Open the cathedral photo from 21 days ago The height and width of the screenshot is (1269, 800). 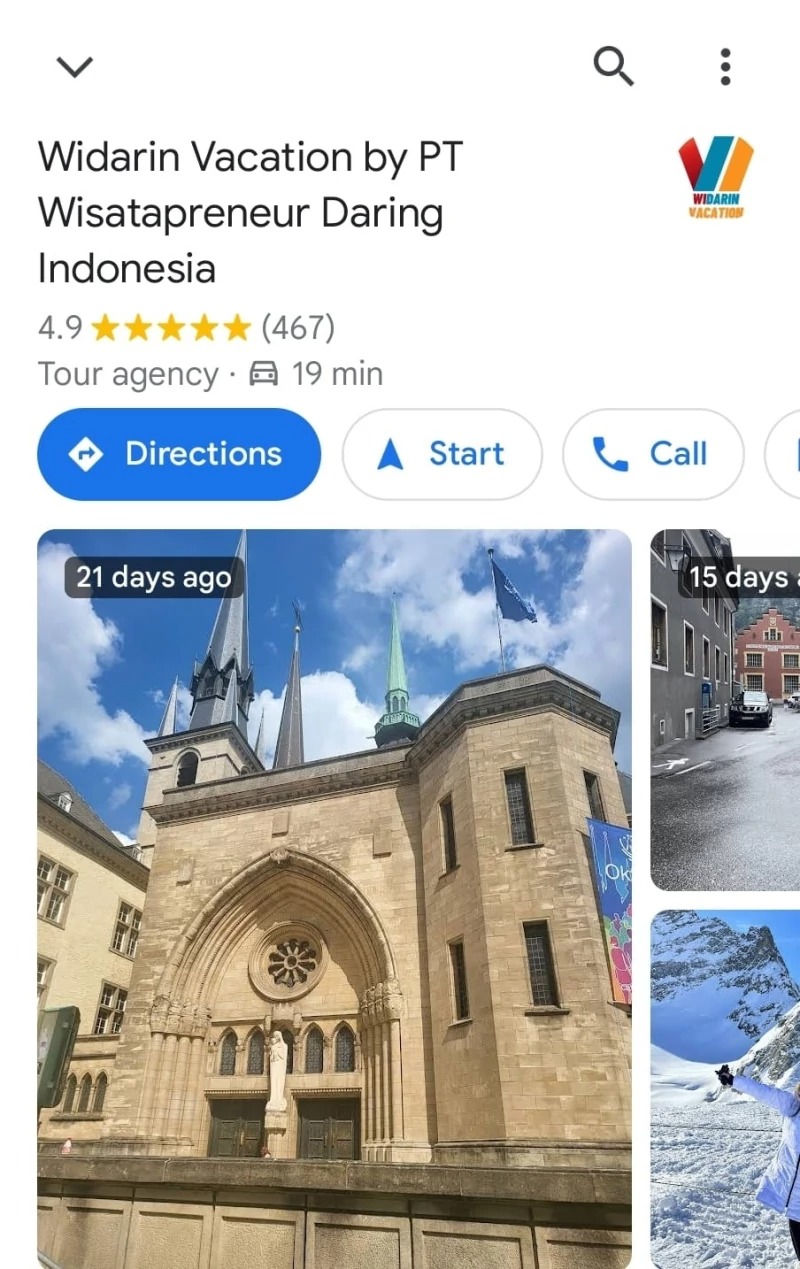click(334, 898)
